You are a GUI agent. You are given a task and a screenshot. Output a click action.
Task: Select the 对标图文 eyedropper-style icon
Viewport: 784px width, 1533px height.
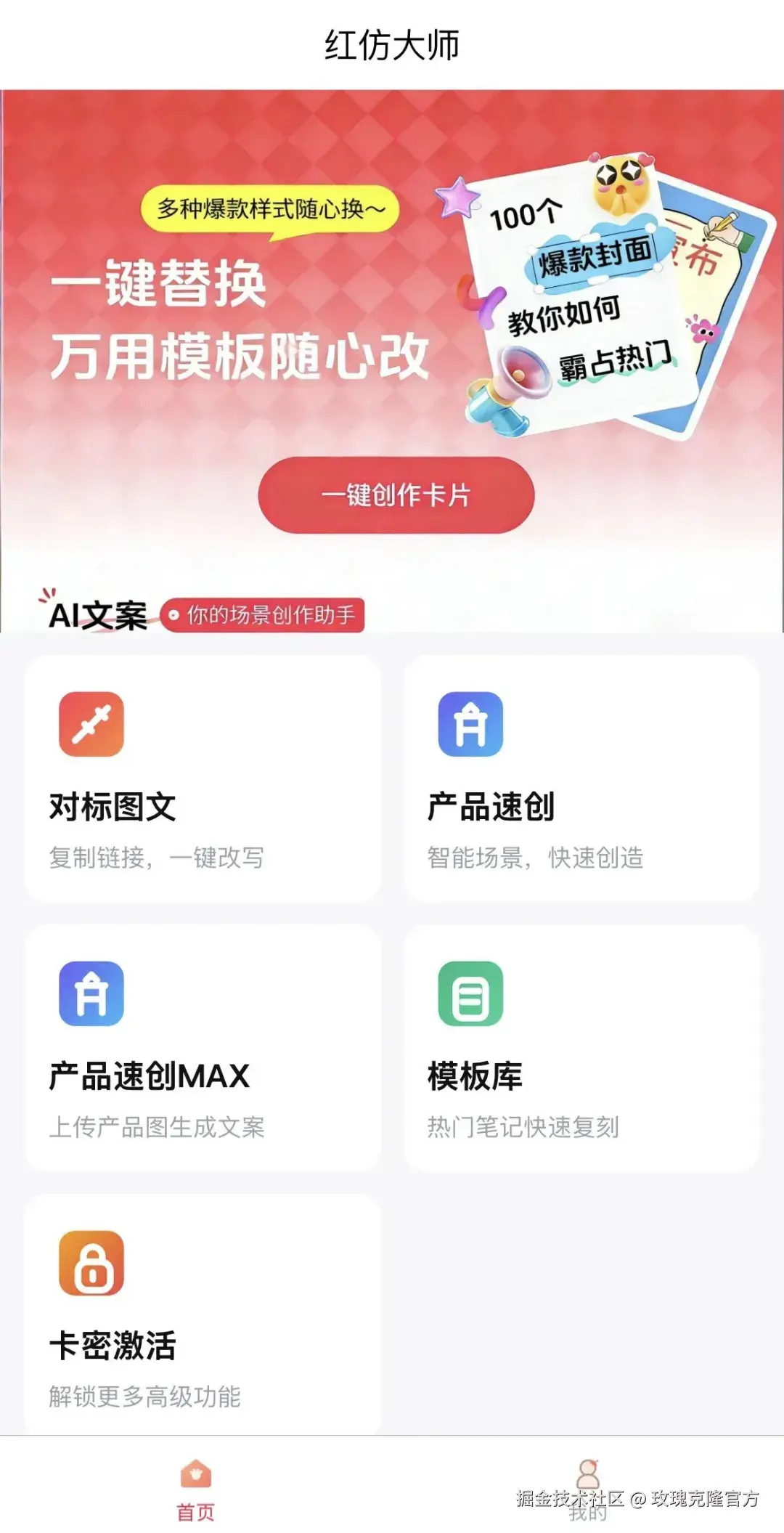click(91, 725)
